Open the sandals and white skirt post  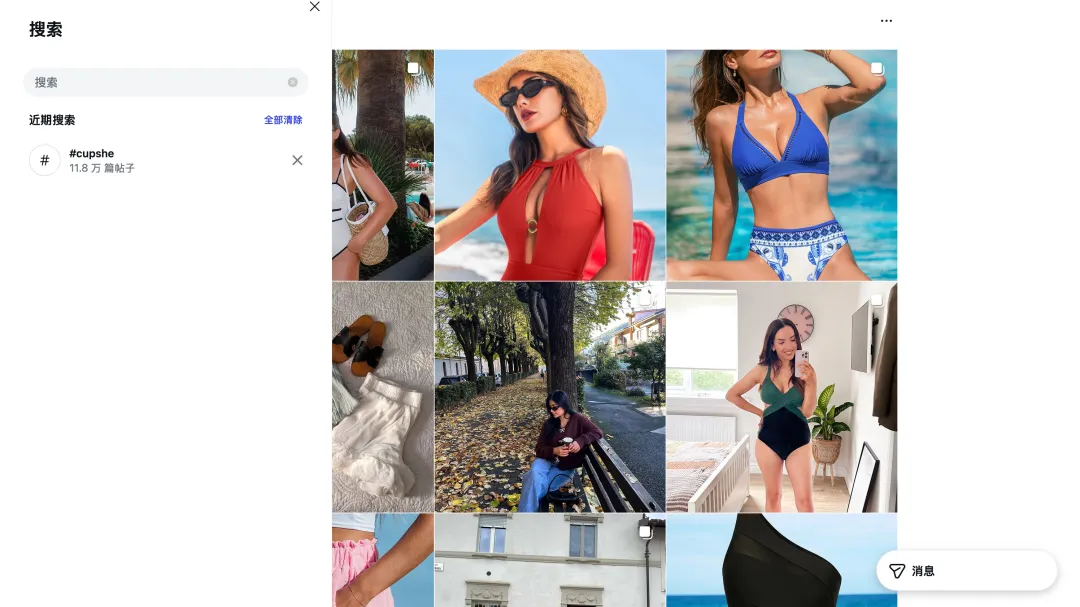pyautogui.click(x=383, y=397)
